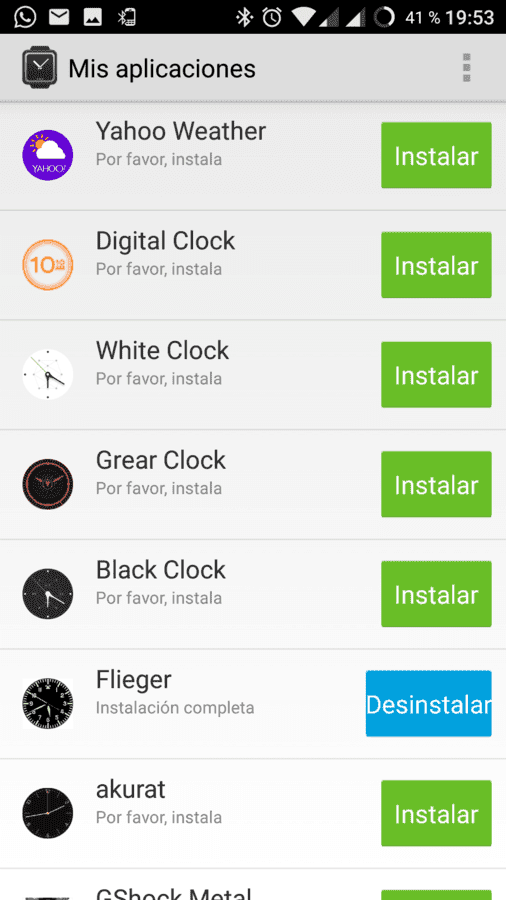Image resolution: width=506 pixels, height=900 pixels.
Task: Install White Clock
Action: [x=436, y=374]
